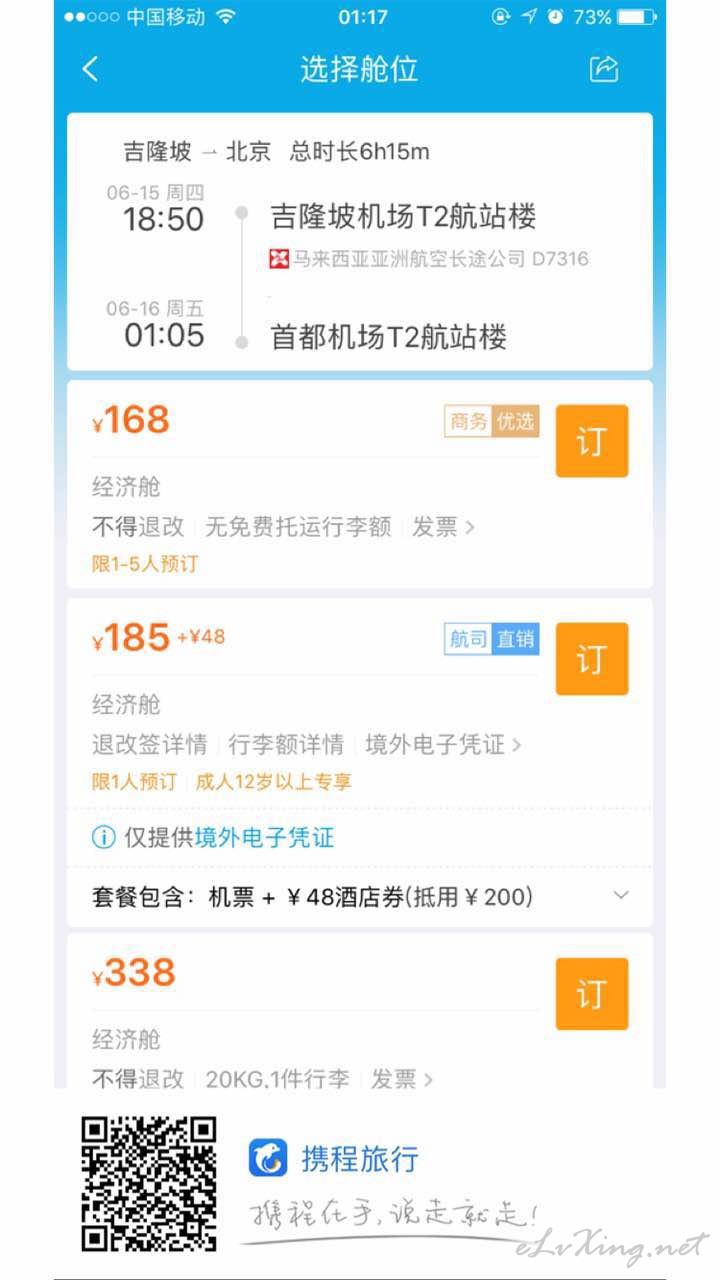View refund and baggage details for ¥185 fare
The image size is (720, 1280).
[x=307, y=745]
